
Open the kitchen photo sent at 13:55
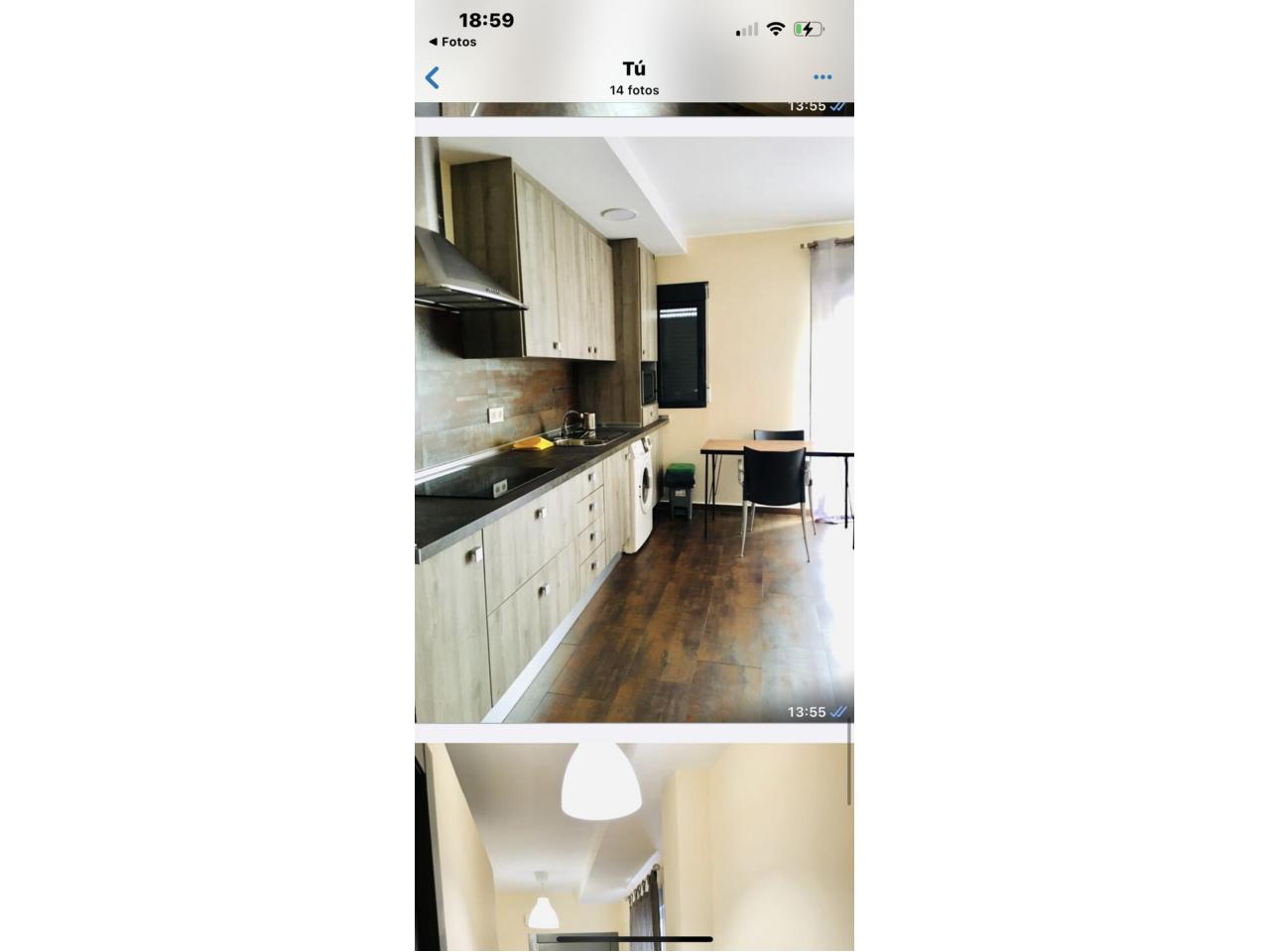(x=634, y=429)
